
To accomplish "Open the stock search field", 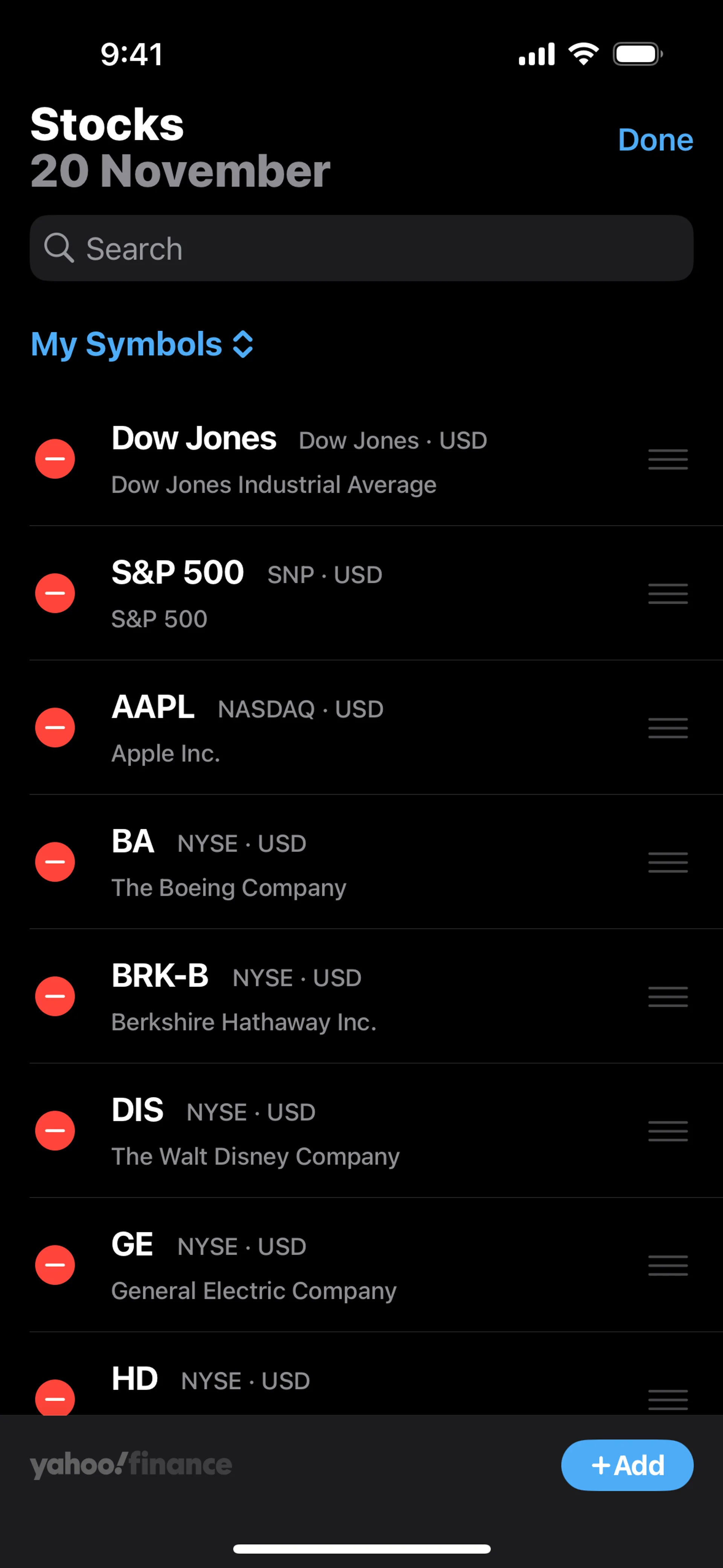I will click(361, 248).
